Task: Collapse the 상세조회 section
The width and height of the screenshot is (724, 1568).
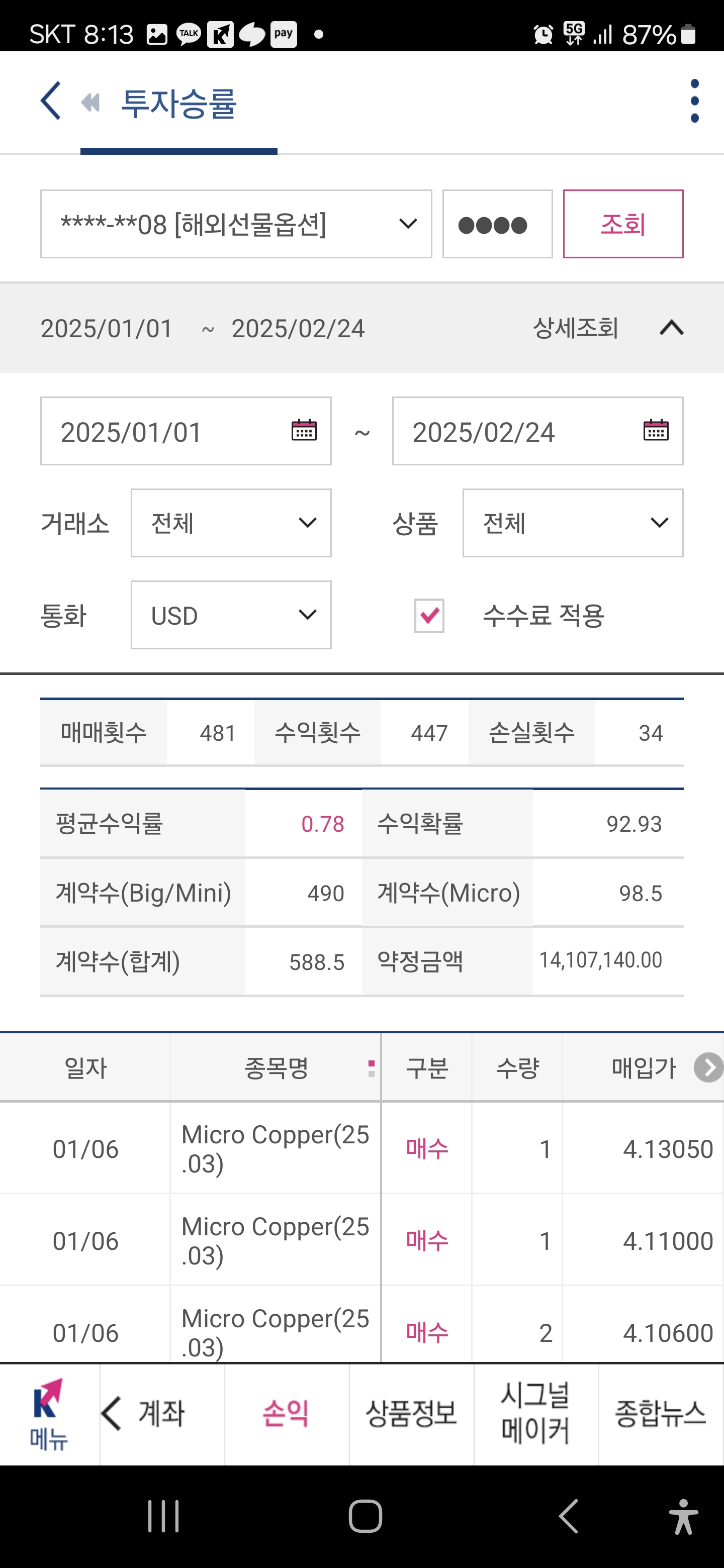Action: coord(672,329)
